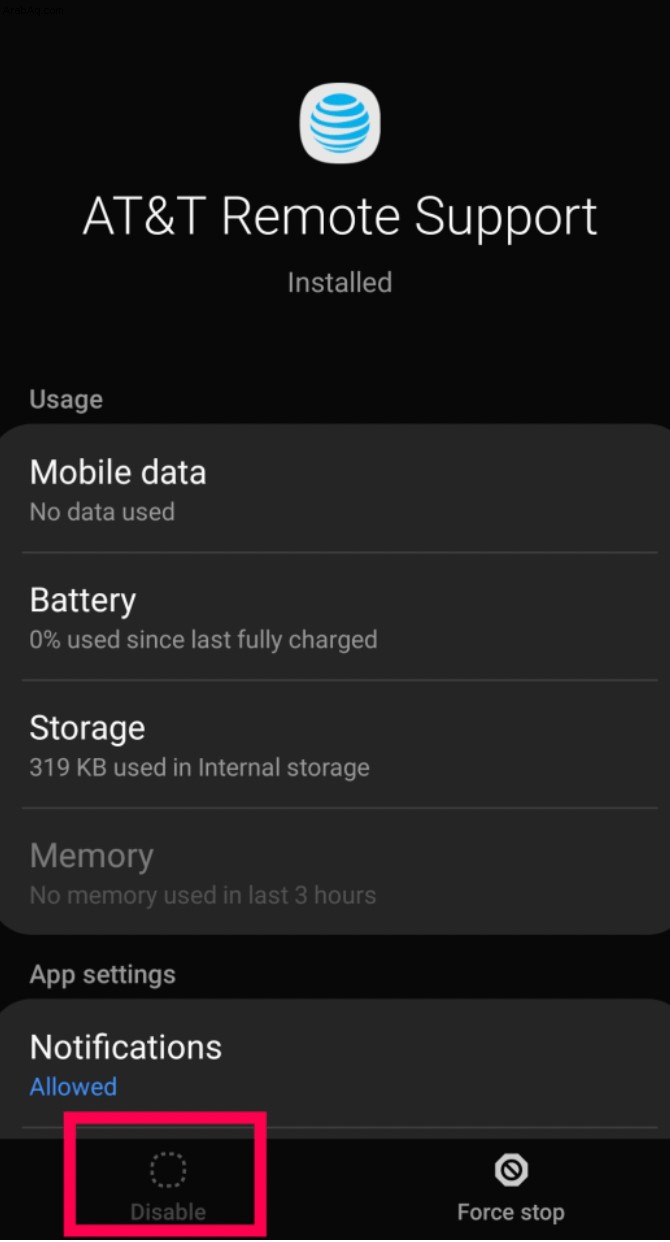The height and width of the screenshot is (1242, 670).
Task: Open Storage details for this app
Action: tap(335, 746)
